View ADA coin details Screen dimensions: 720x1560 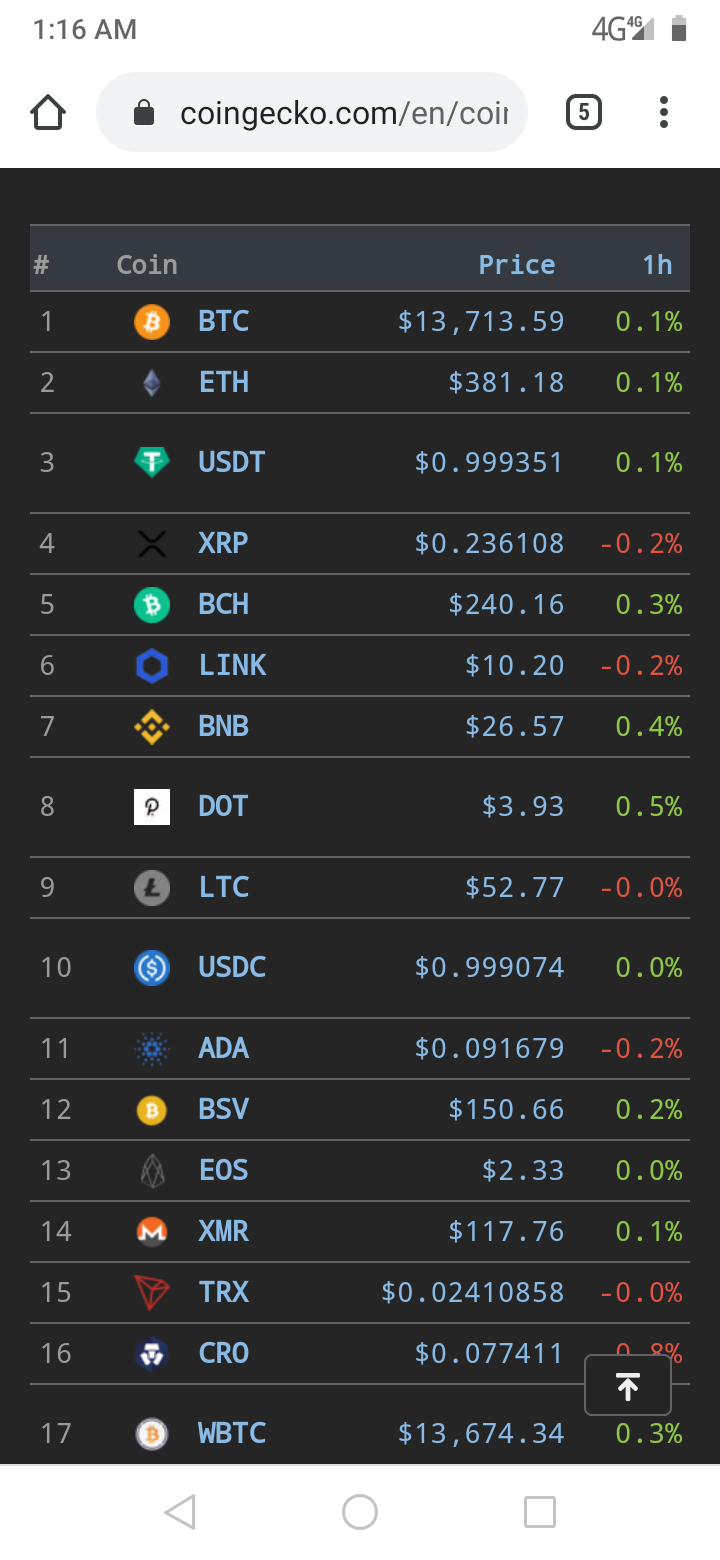tap(223, 1049)
